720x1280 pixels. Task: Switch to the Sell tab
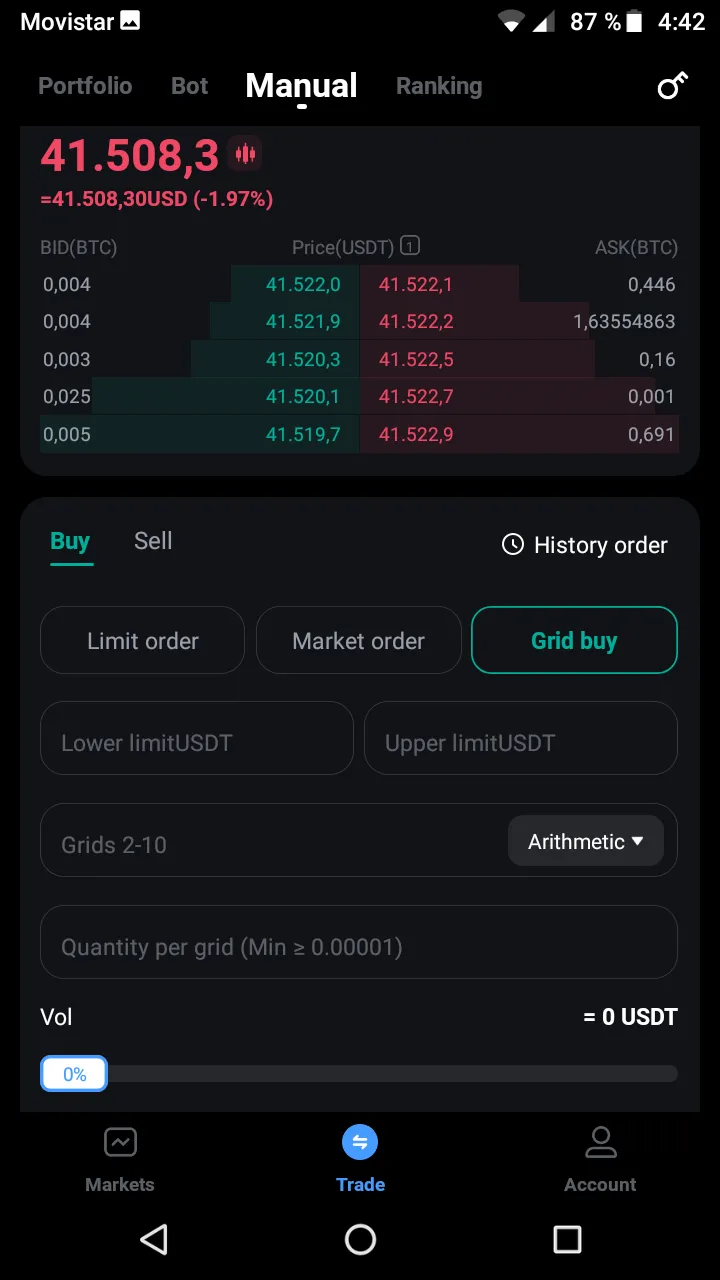(x=153, y=541)
